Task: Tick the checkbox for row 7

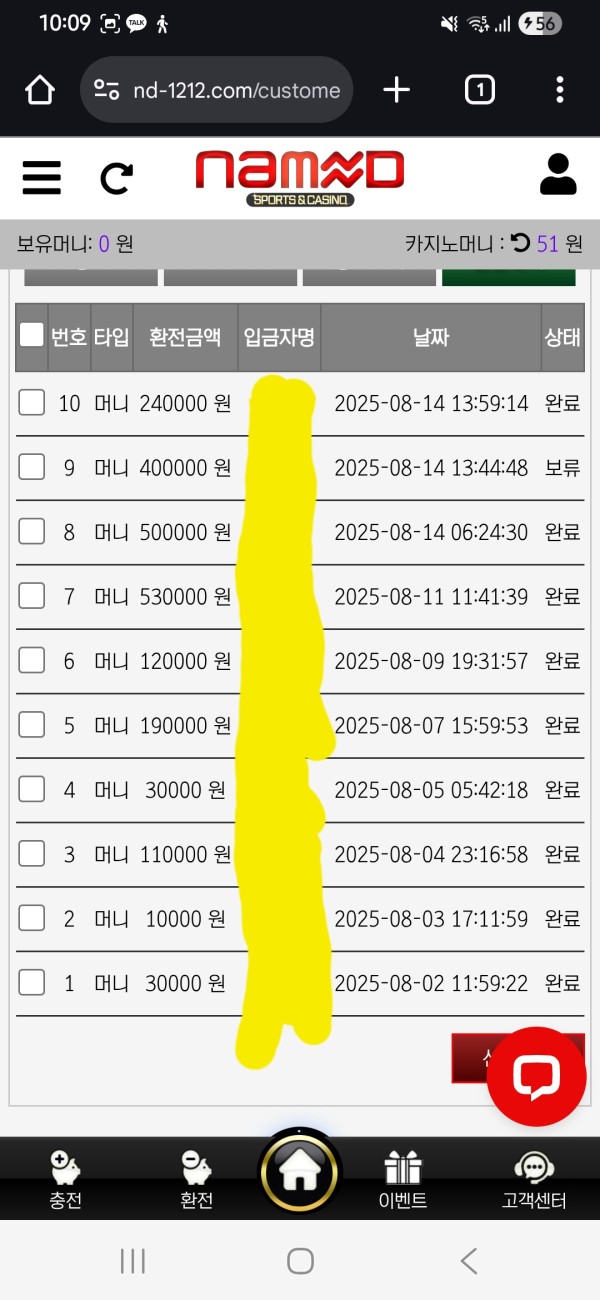Action: tap(32, 596)
